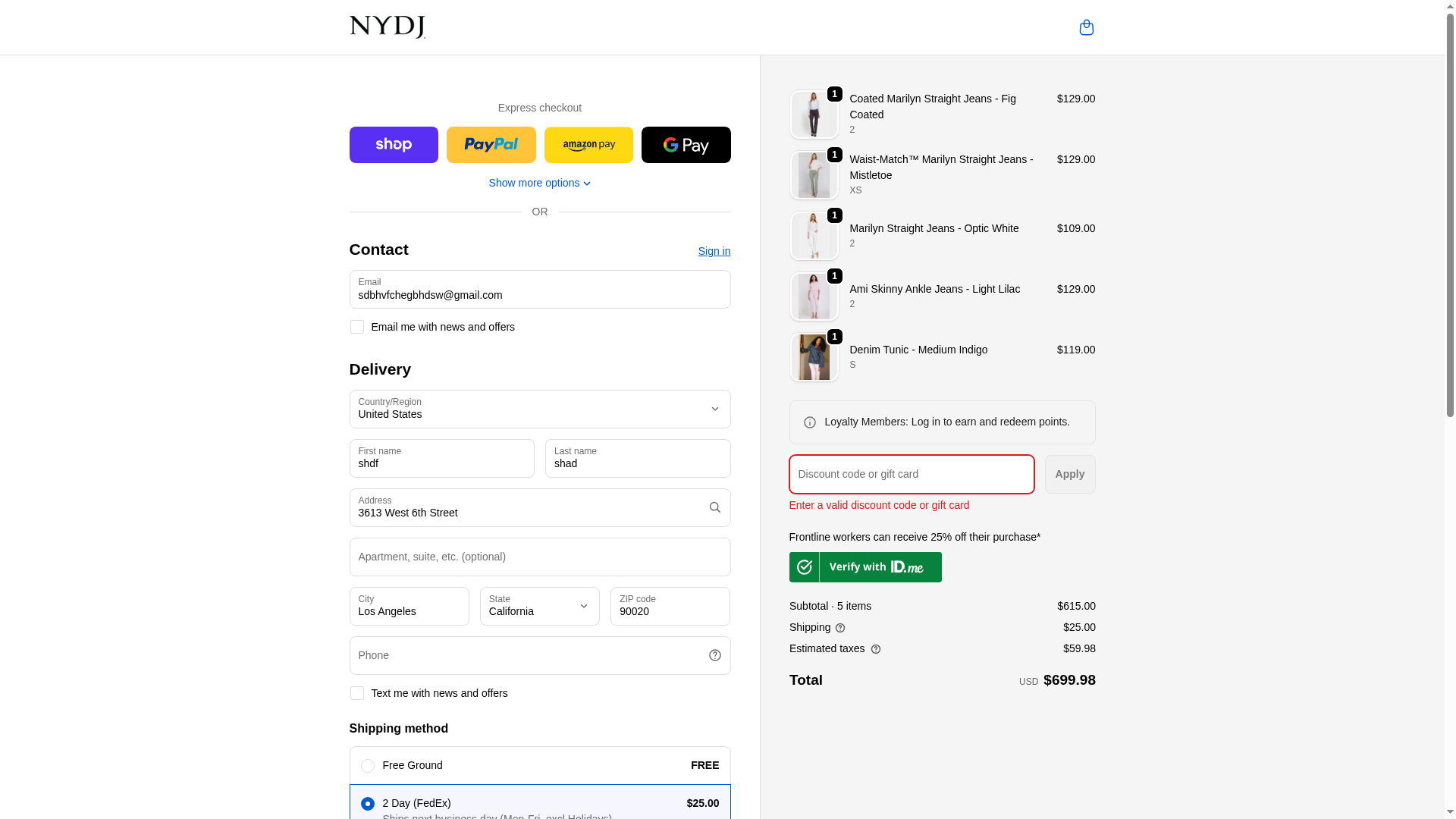
Task: Focus the Discount code or gift card field
Action: coord(911,475)
